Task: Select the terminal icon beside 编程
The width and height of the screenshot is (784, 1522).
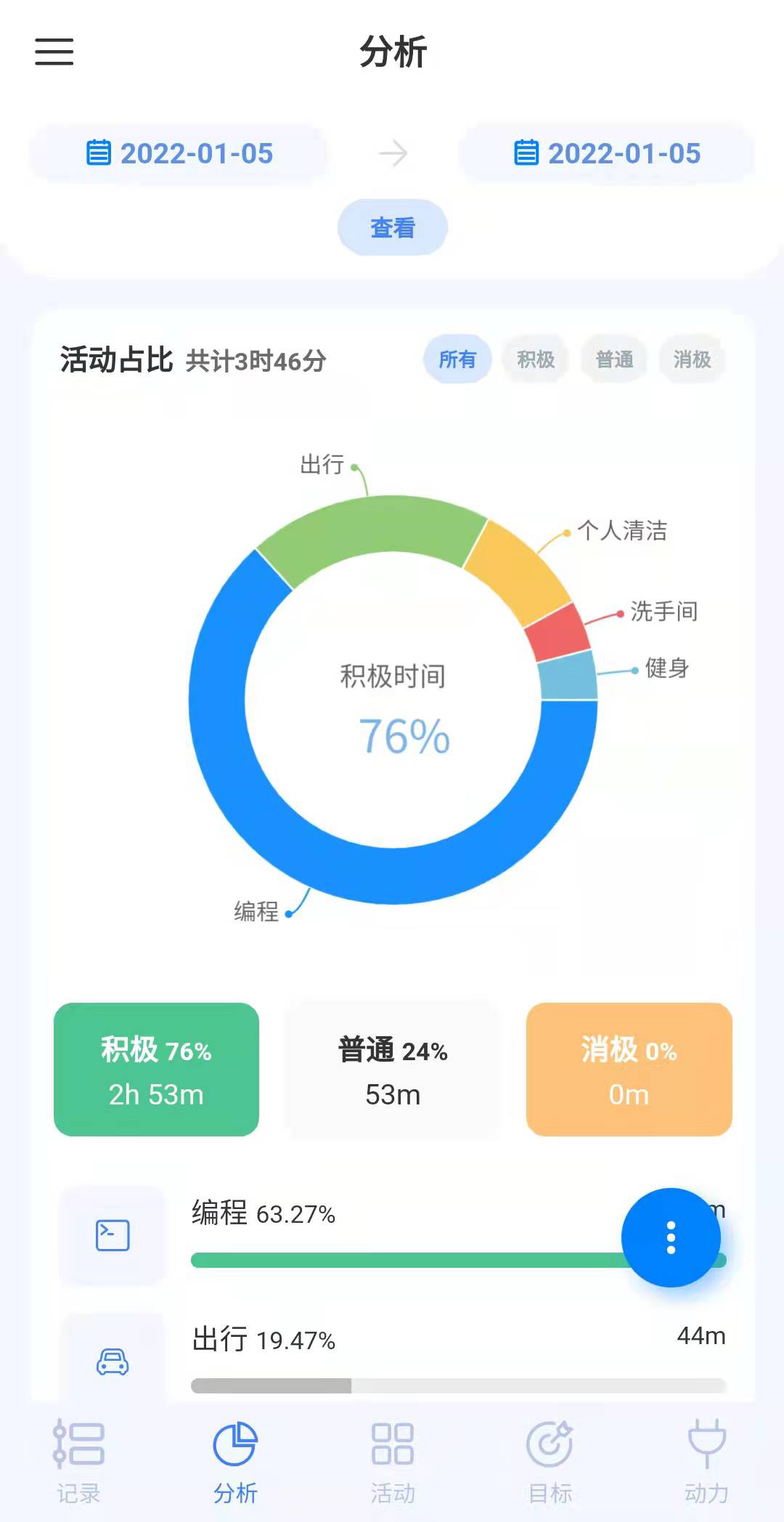Action: point(113,1236)
